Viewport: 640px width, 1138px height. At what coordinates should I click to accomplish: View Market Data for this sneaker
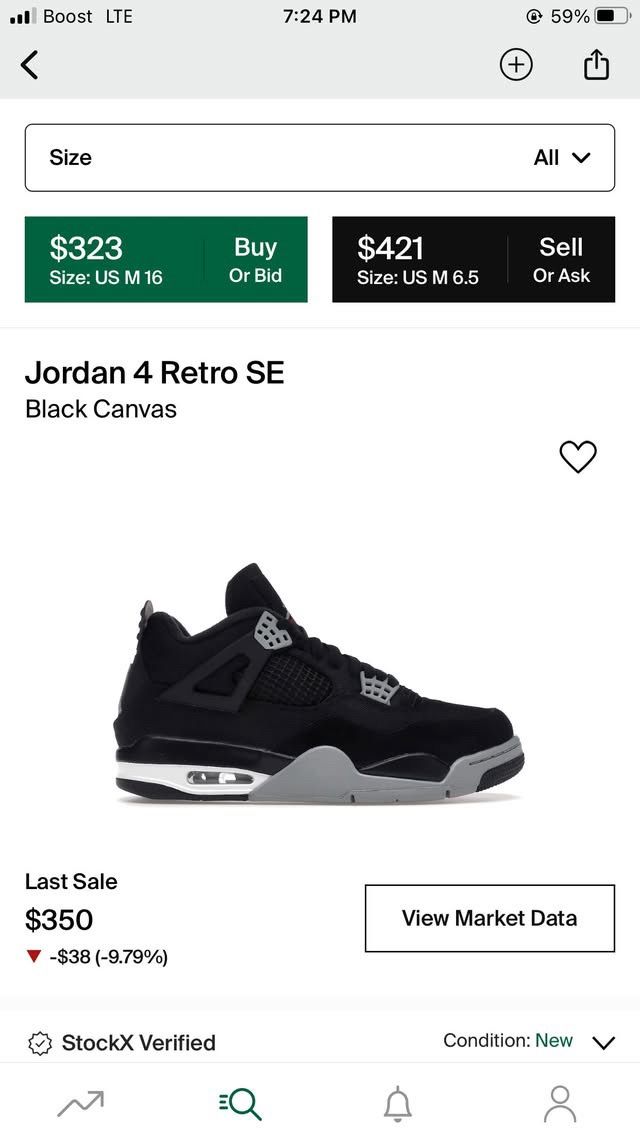[489, 918]
